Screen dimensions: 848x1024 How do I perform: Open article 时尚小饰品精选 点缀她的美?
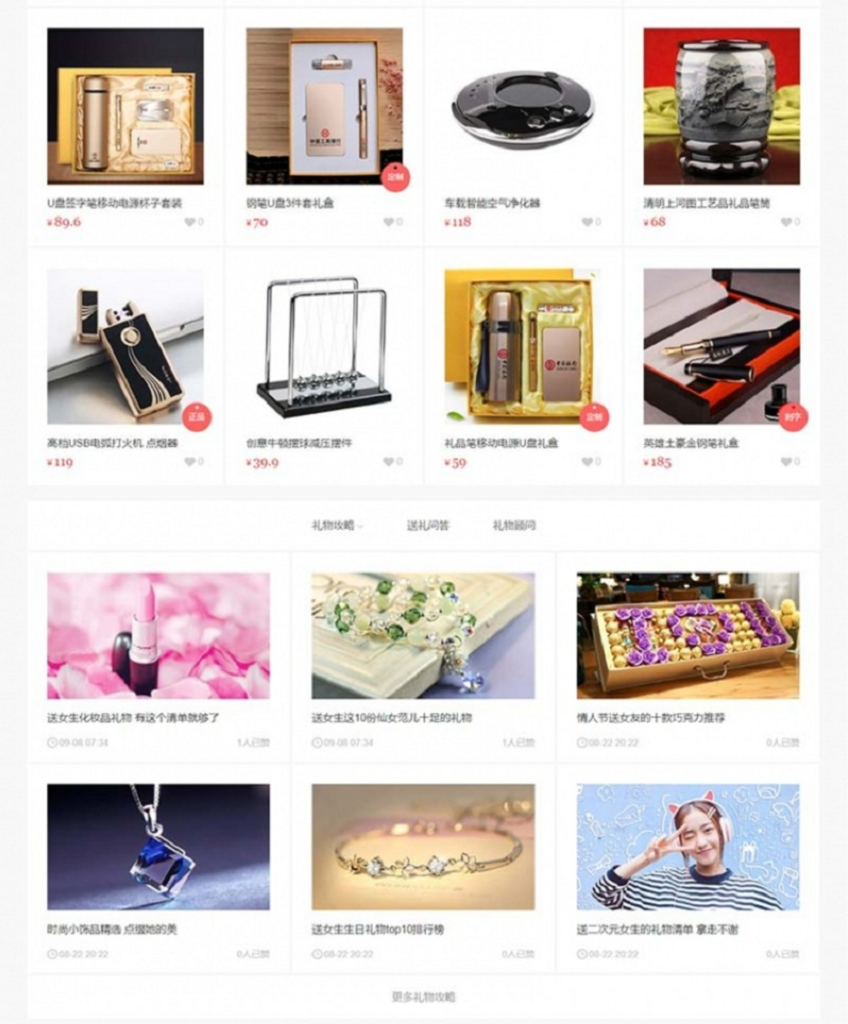pyautogui.click(x=158, y=847)
